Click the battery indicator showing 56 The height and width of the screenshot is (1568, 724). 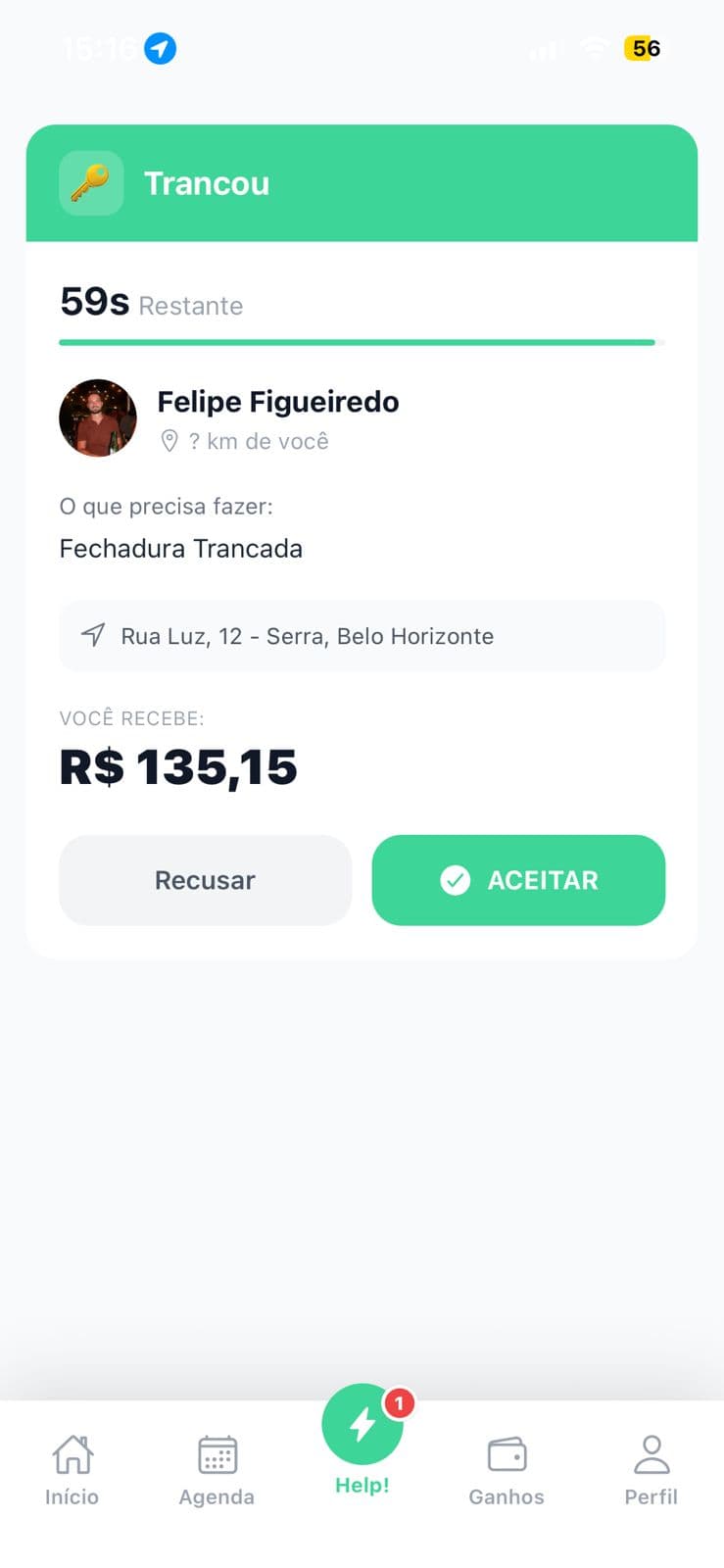[x=643, y=48]
